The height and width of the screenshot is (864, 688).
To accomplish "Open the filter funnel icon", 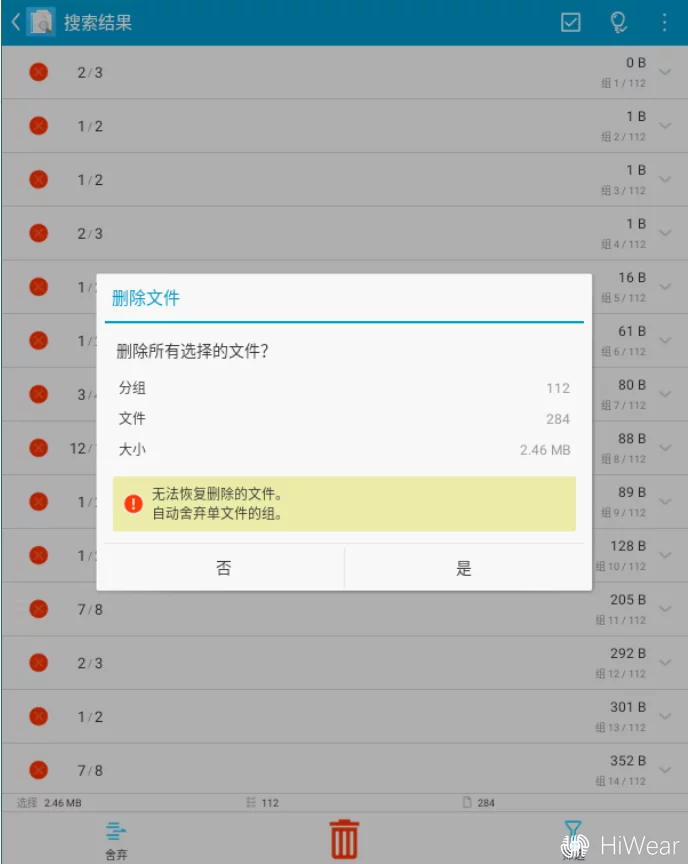I will [x=573, y=835].
